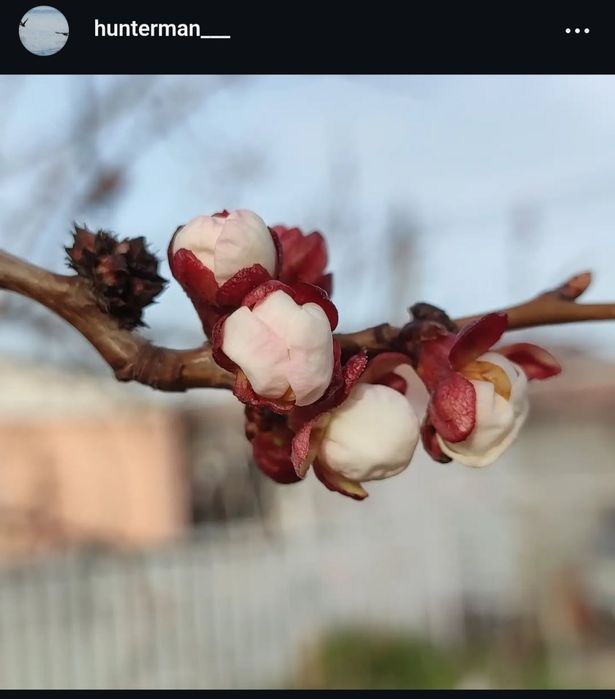The image size is (615, 699).
Task: Open the post options menu
Action: point(577,31)
